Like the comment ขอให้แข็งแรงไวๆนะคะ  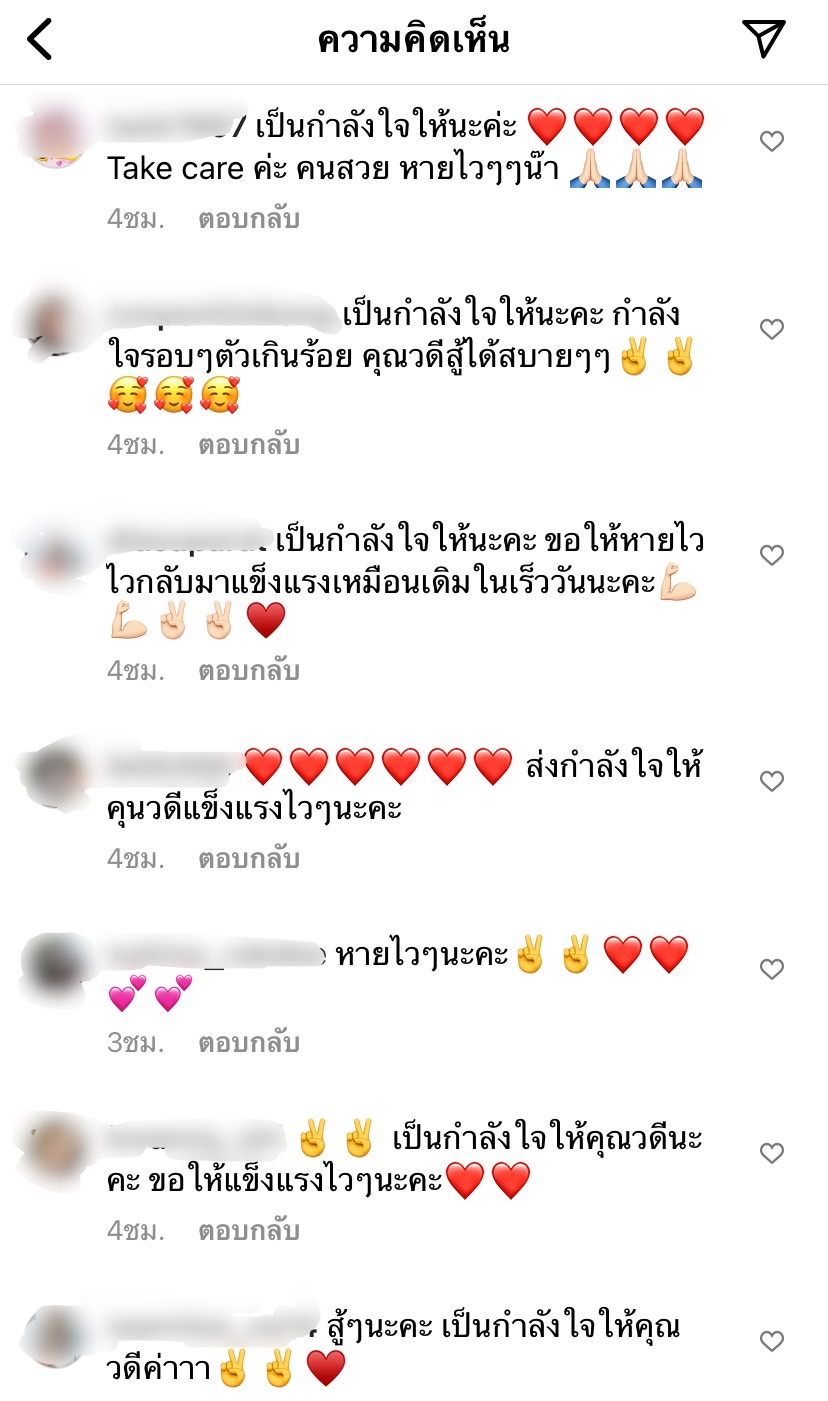tap(771, 1154)
